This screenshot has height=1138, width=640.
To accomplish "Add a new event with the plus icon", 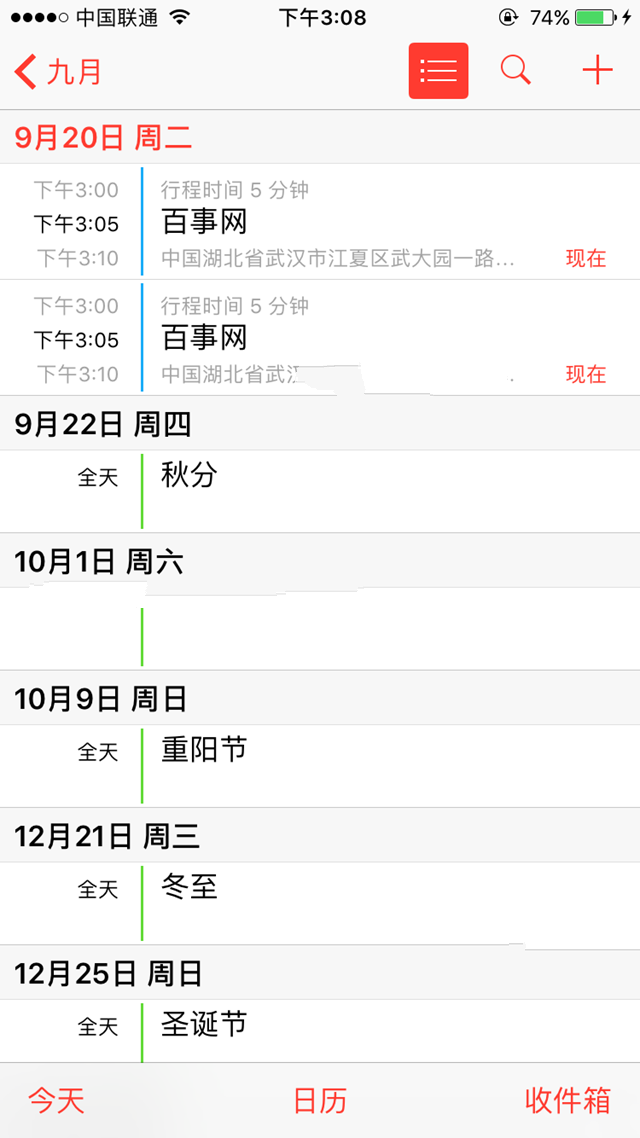I will click(597, 71).
